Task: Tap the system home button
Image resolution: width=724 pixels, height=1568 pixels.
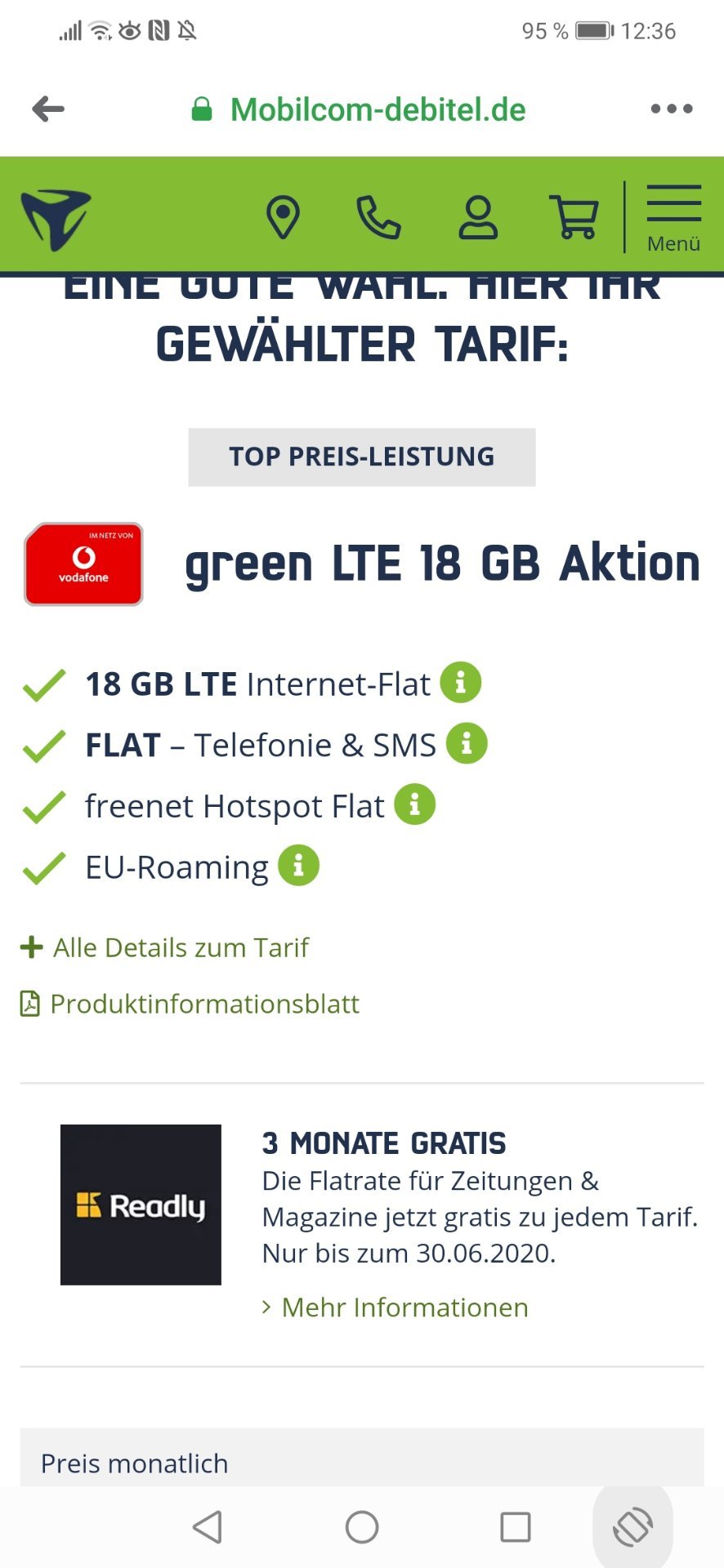Action: (x=362, y=1526)
